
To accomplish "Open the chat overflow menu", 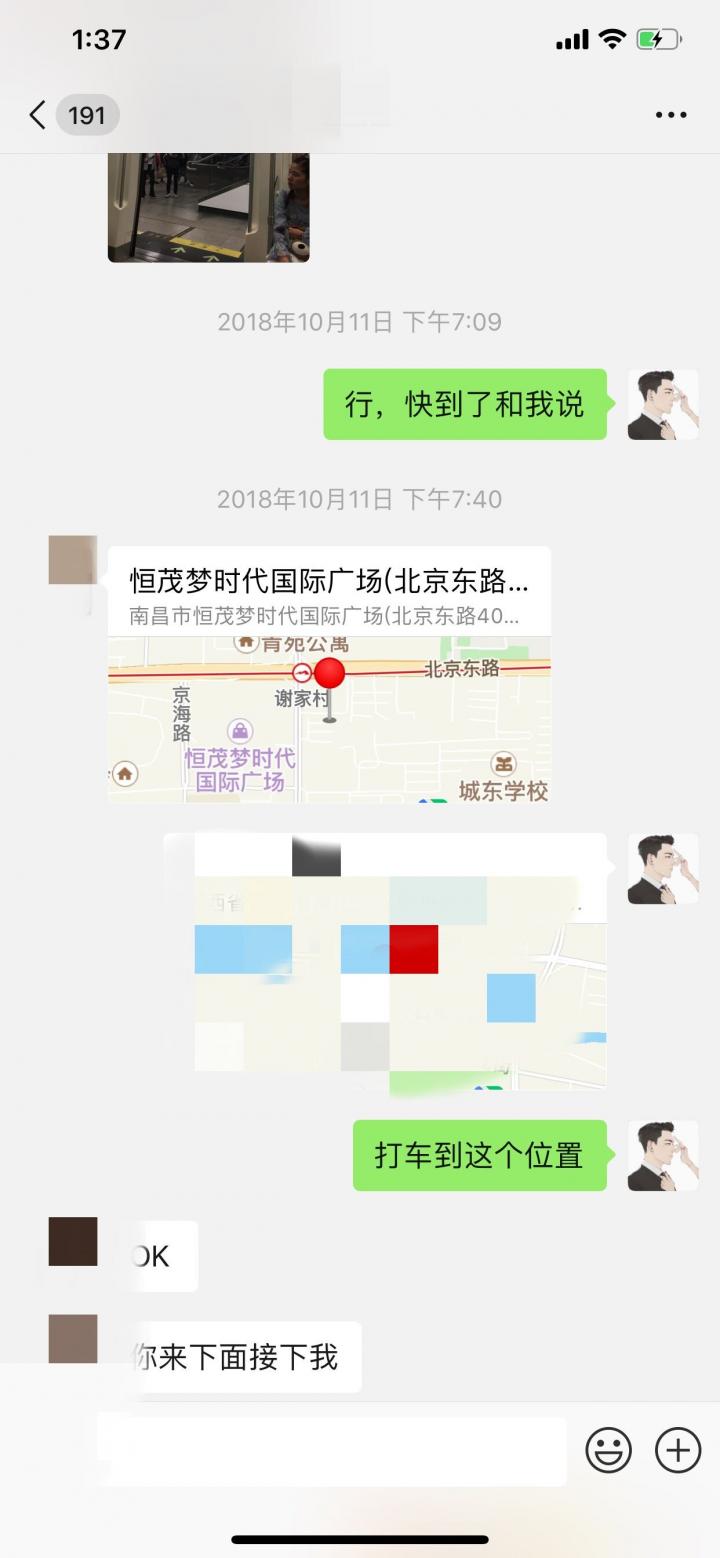I will (670, 115).
